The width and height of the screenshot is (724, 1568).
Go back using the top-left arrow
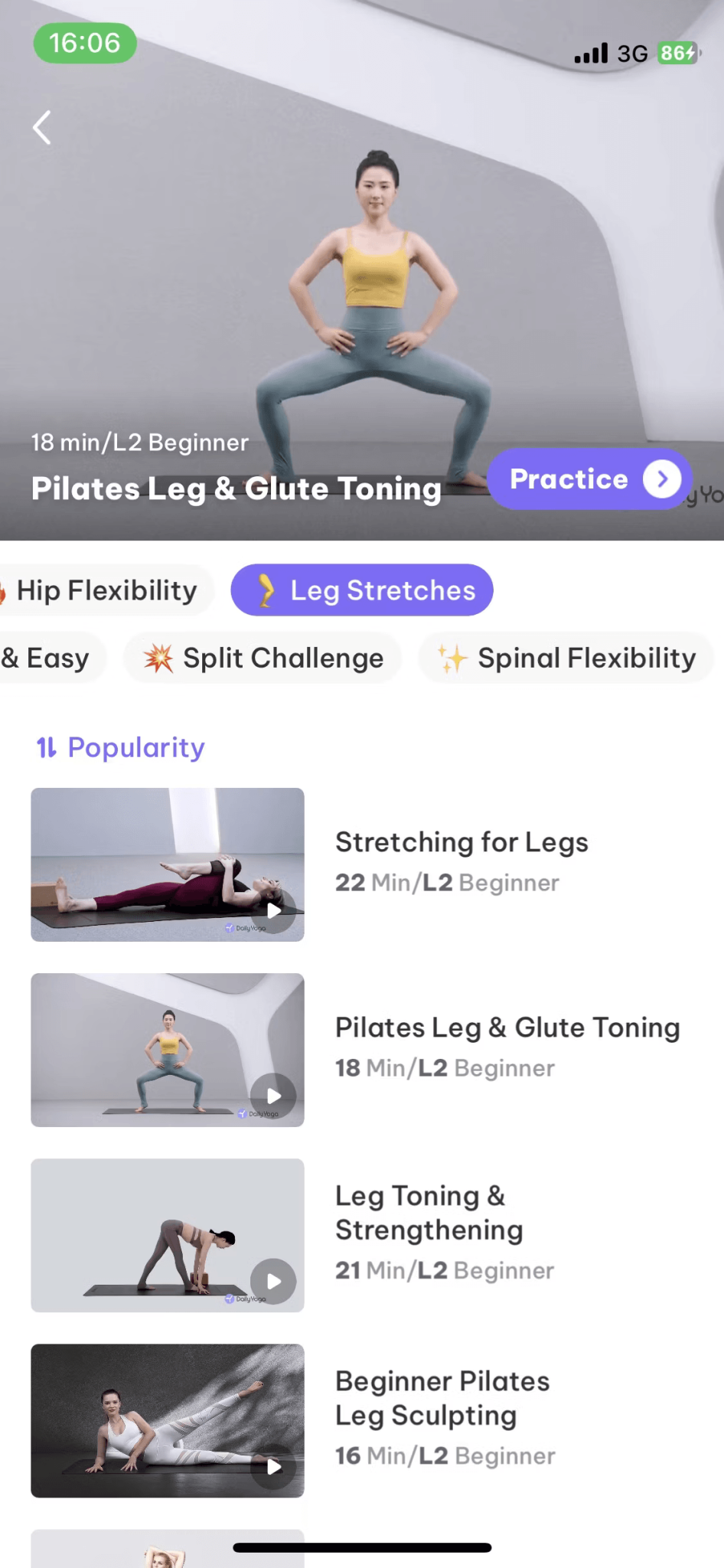tap(42, 127)
